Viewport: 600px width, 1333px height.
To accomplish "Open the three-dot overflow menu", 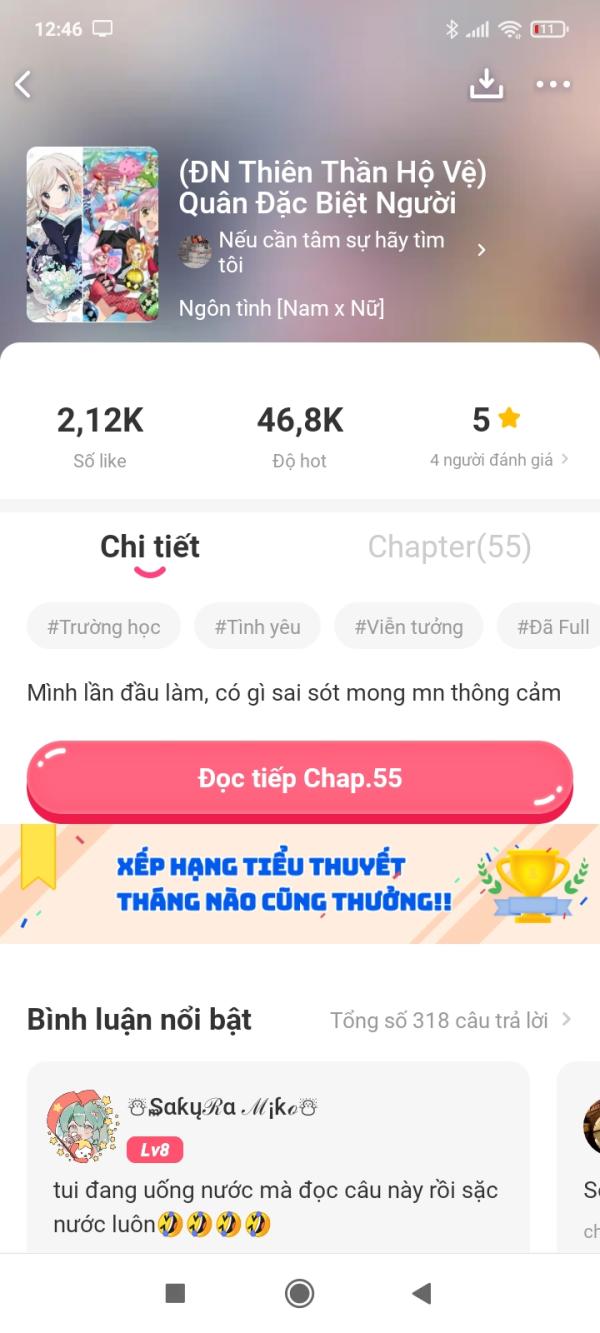I will point(553,85).
